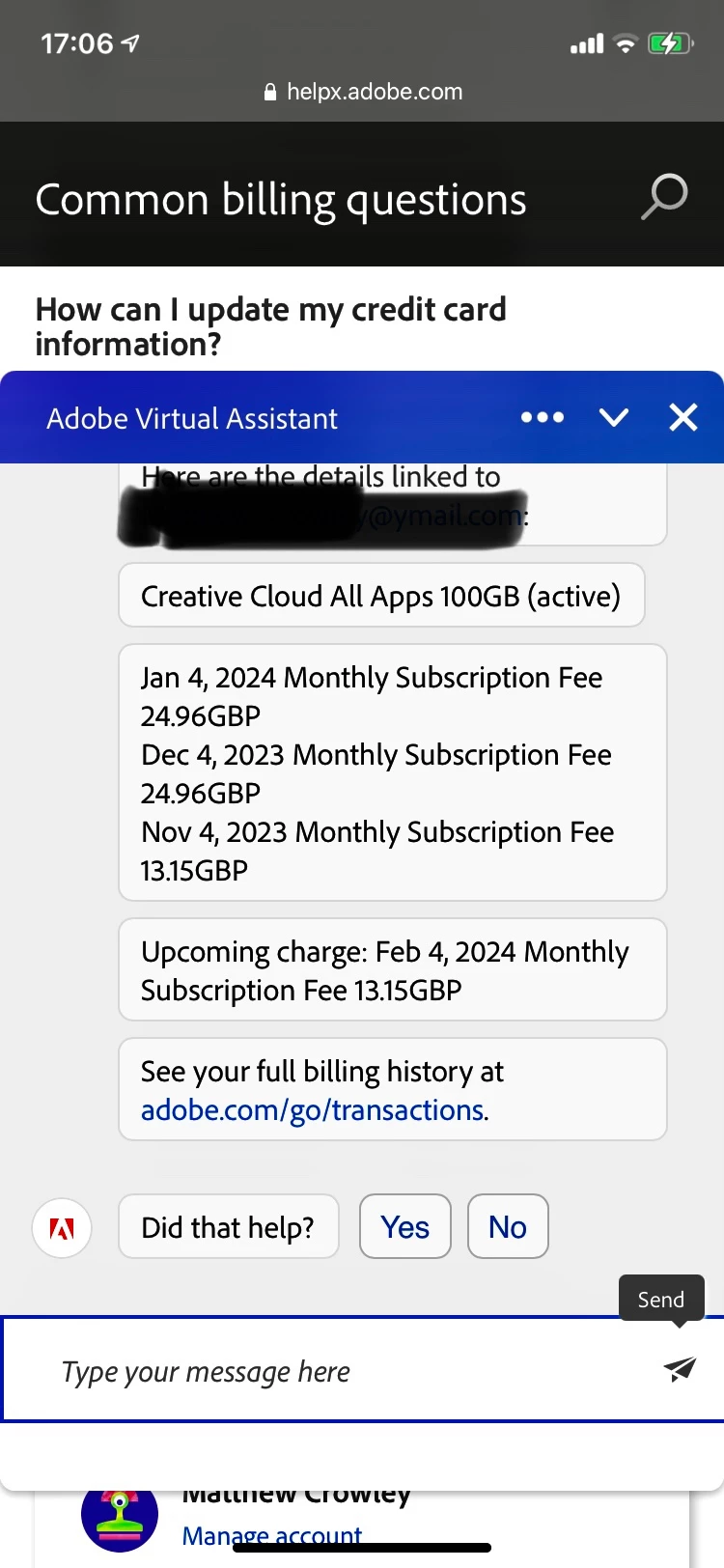Screen dimensions: 724x1568
Task: Close the Adobe Virtual Assistant window
Action: coord(683,417)
